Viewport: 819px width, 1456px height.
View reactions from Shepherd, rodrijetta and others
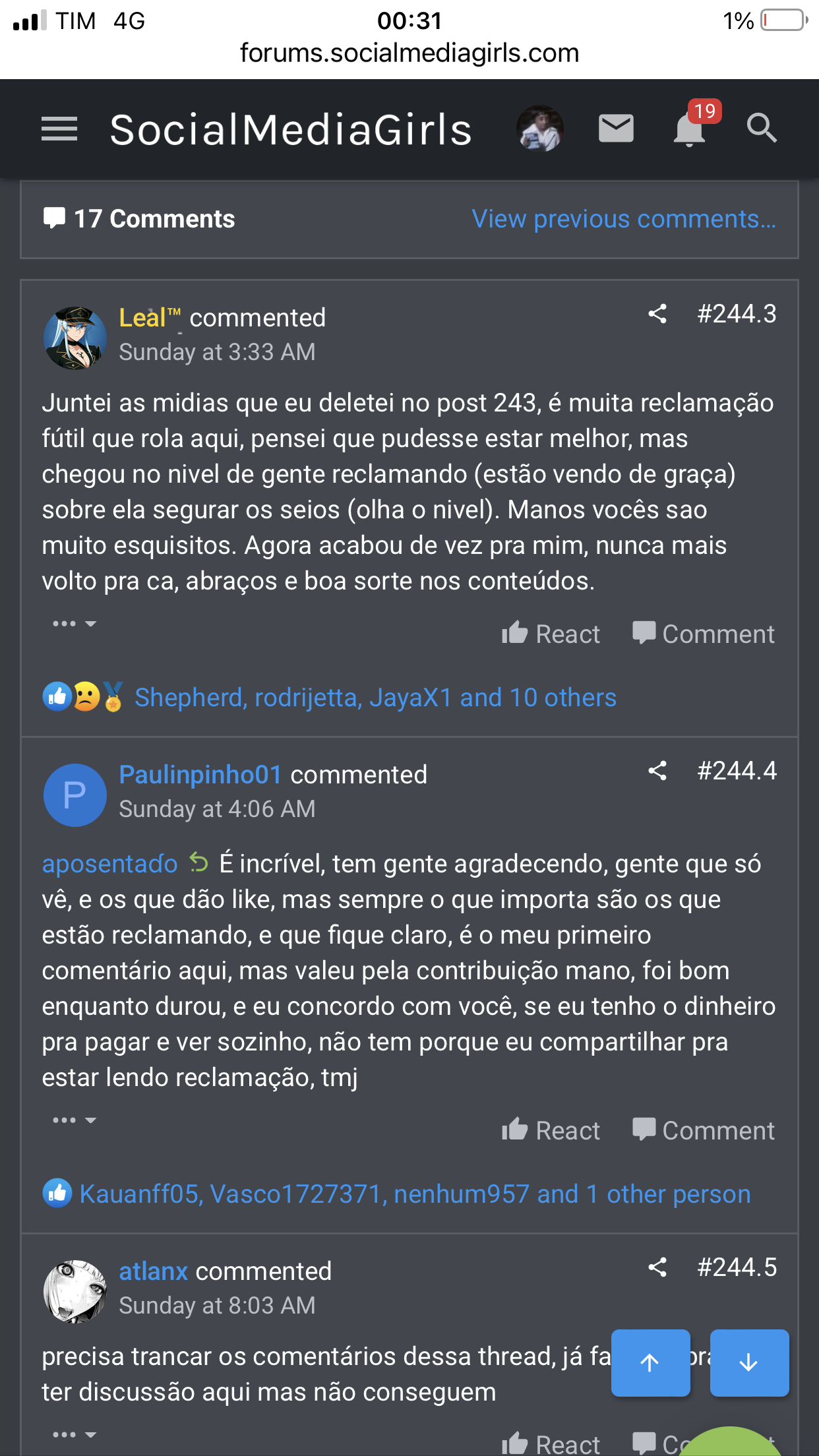pos(375,698)
